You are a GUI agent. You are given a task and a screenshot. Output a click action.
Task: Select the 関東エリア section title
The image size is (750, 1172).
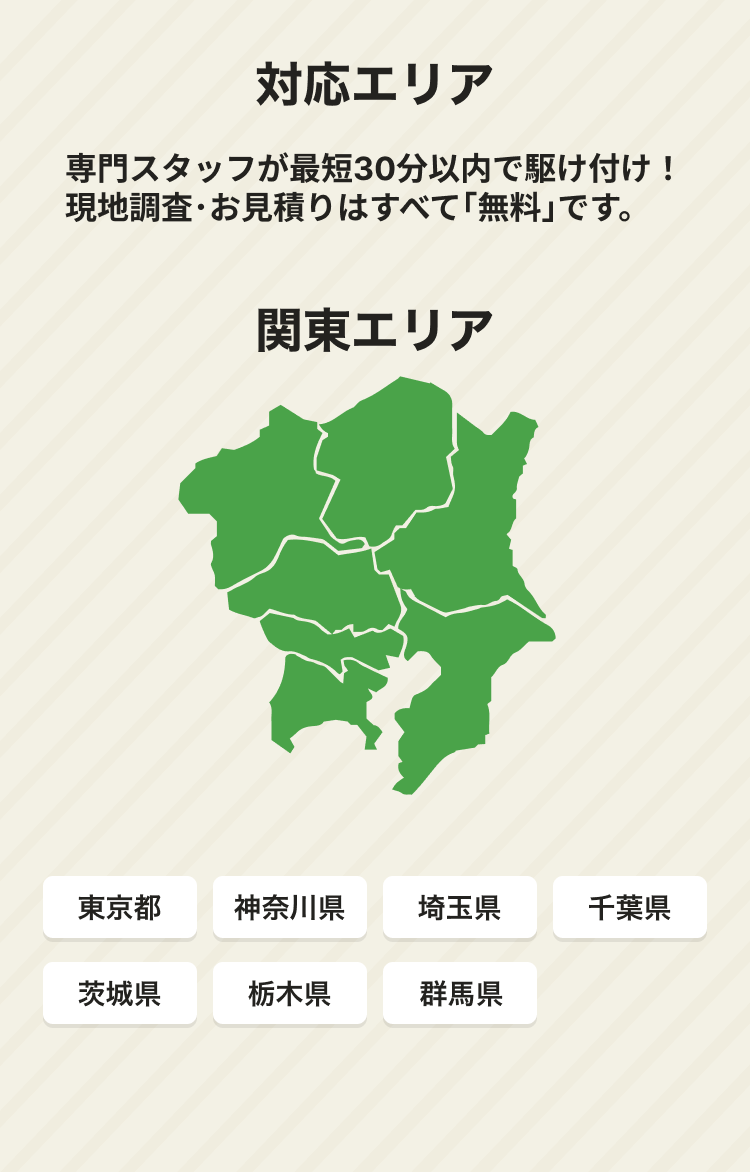coord(375,325)
